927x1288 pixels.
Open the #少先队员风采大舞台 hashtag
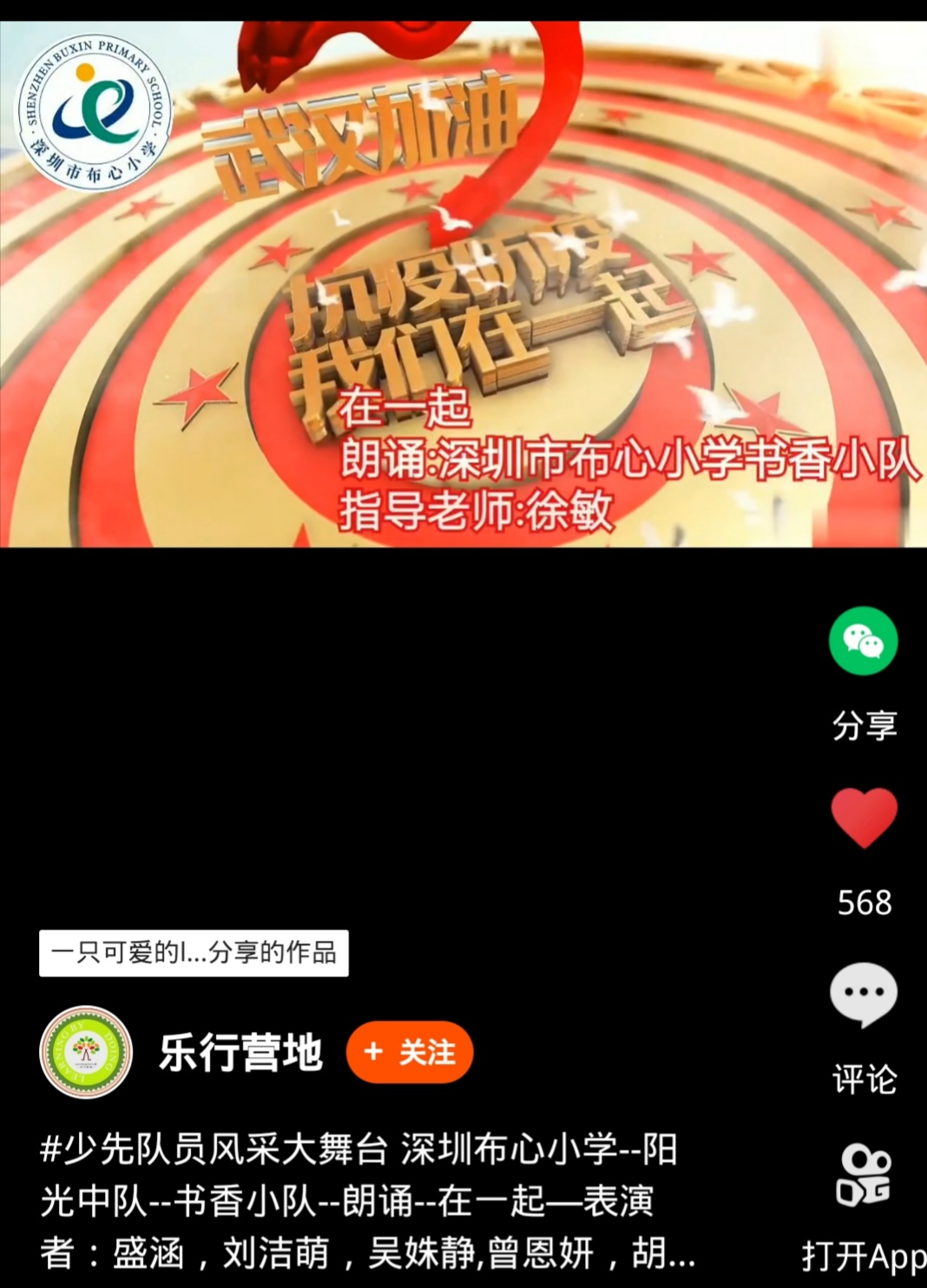pyautogui.click(x=214, y=1149)
